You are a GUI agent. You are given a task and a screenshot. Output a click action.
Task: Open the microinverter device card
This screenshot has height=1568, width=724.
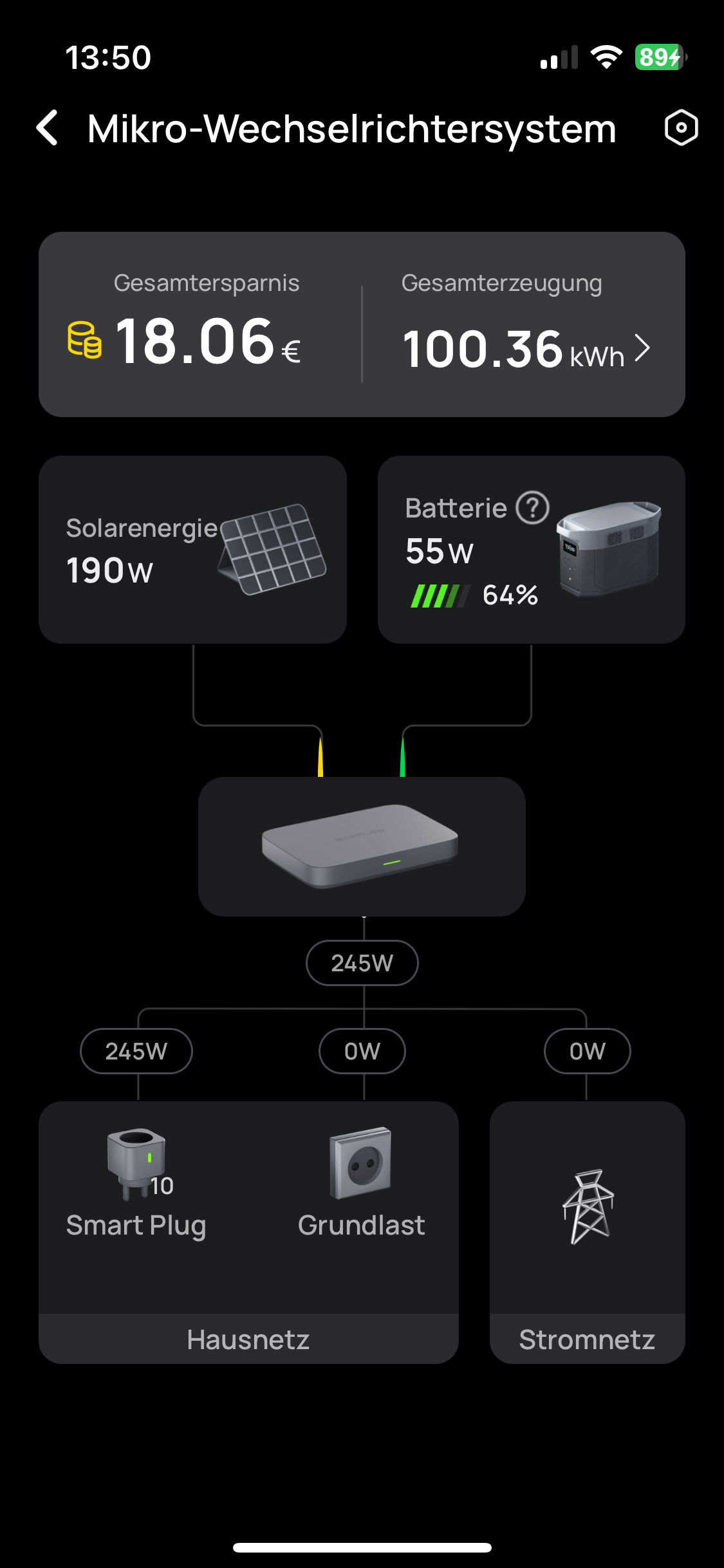tap(362, 846)
